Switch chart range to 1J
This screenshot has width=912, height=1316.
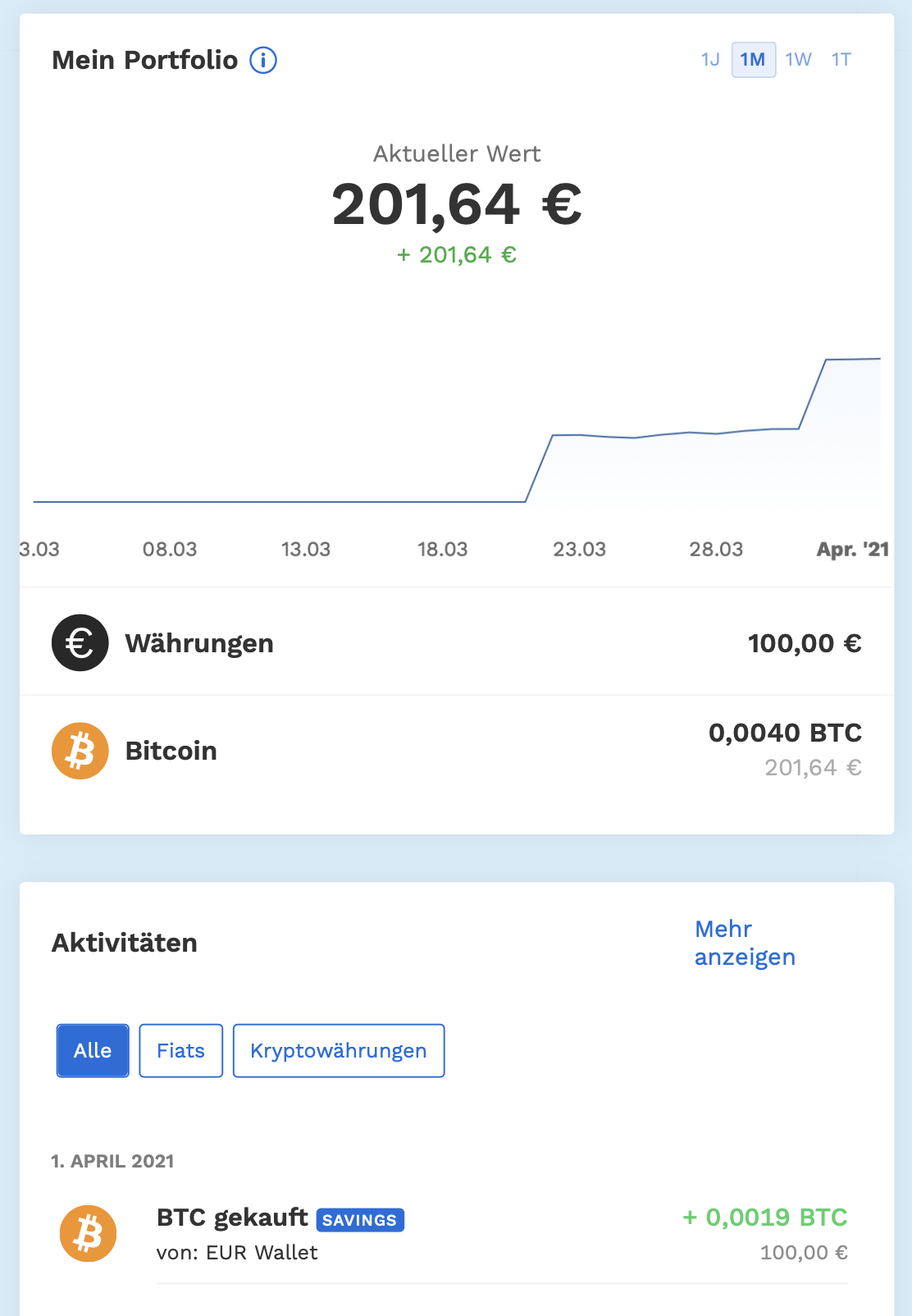pos(709,60)
